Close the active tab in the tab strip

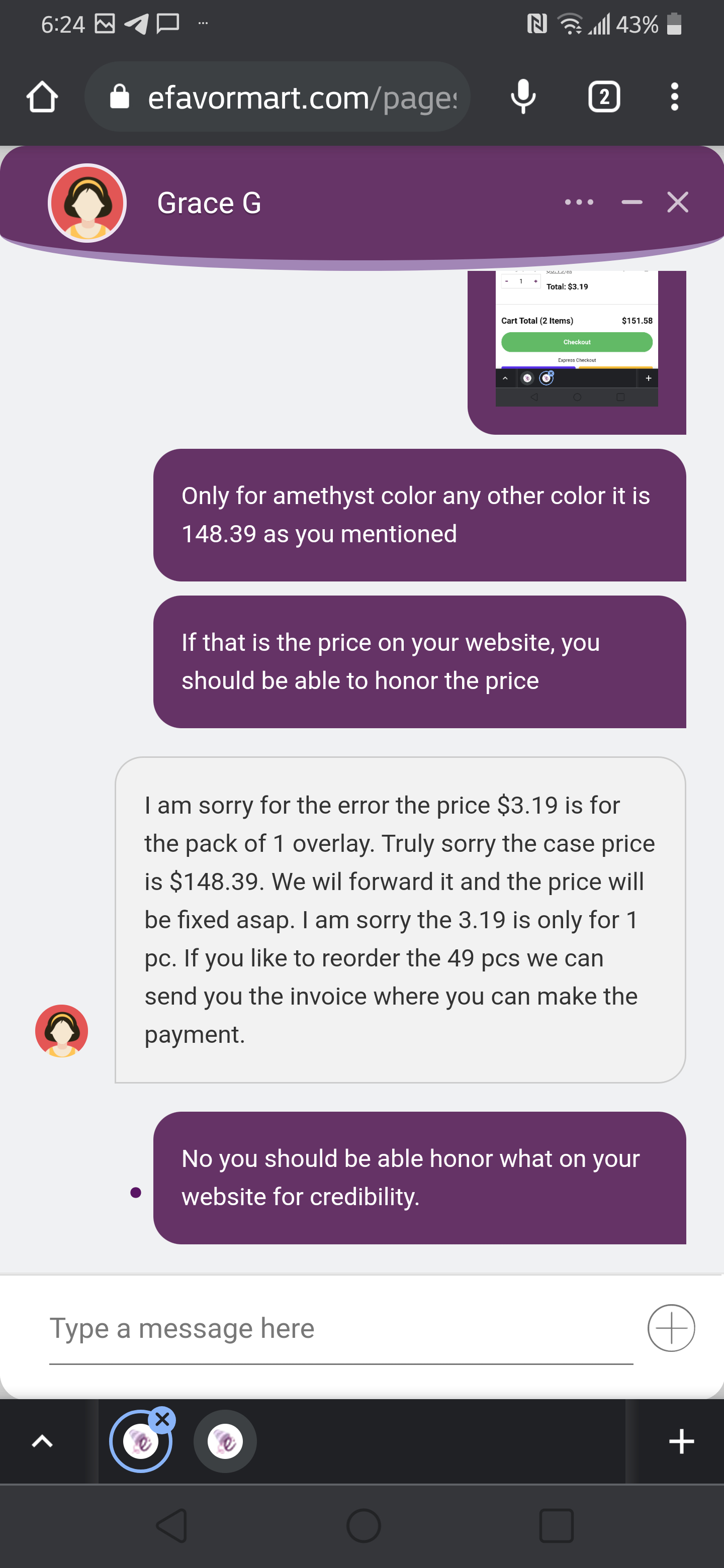coord(162,1419)
